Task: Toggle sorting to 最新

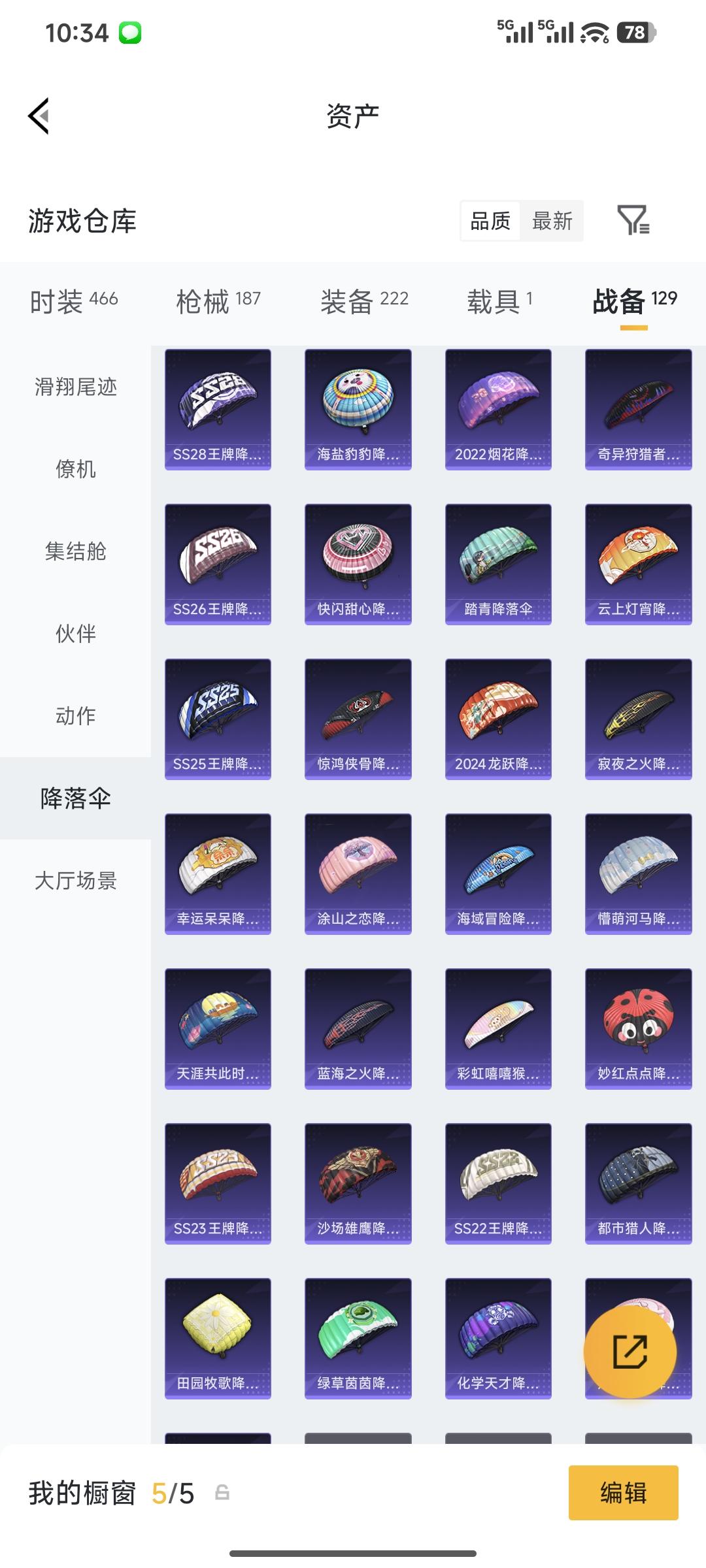Action: [x=551, y=221]
